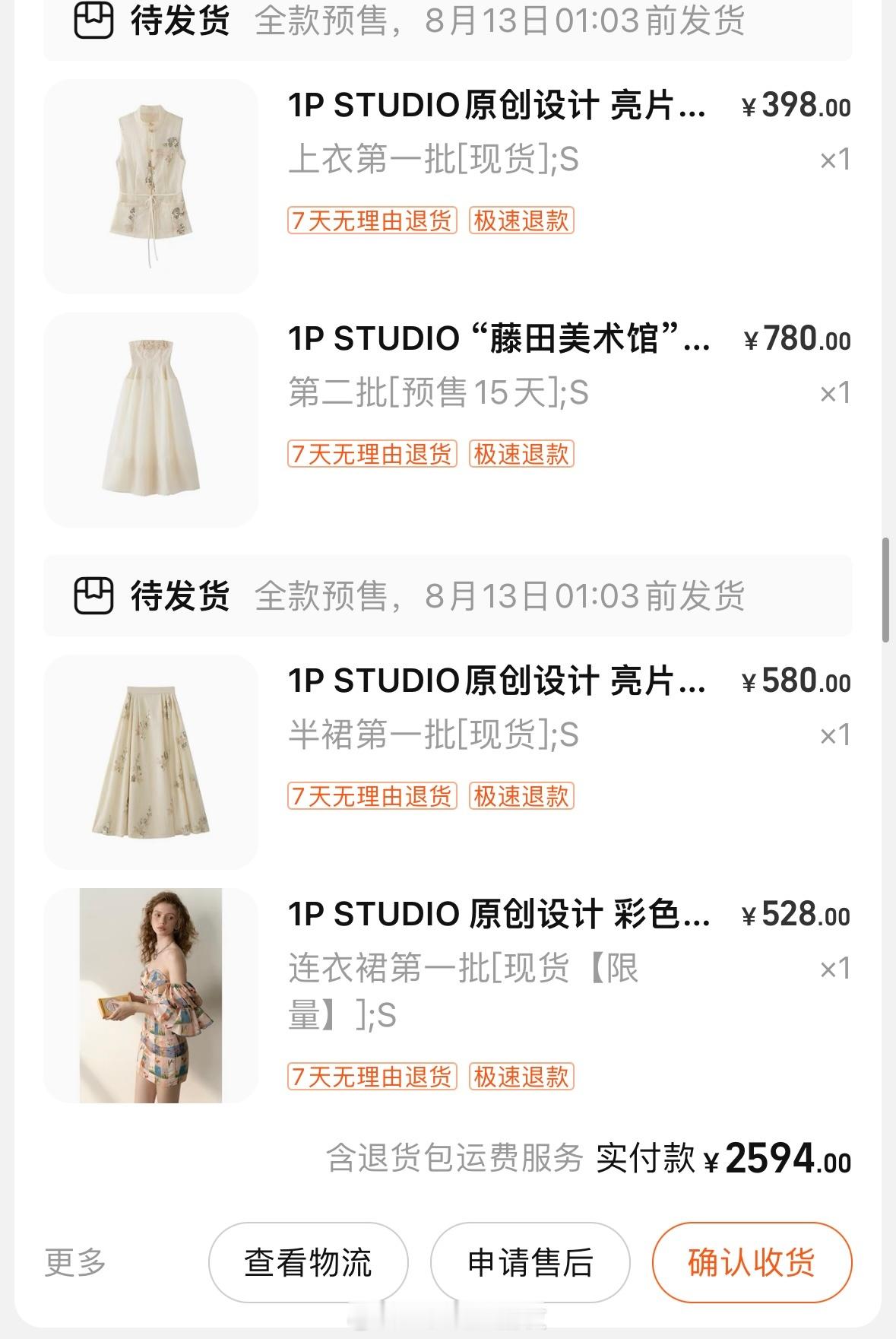
Task: Tap the floral skirt product image
Action: coord(151,762)
